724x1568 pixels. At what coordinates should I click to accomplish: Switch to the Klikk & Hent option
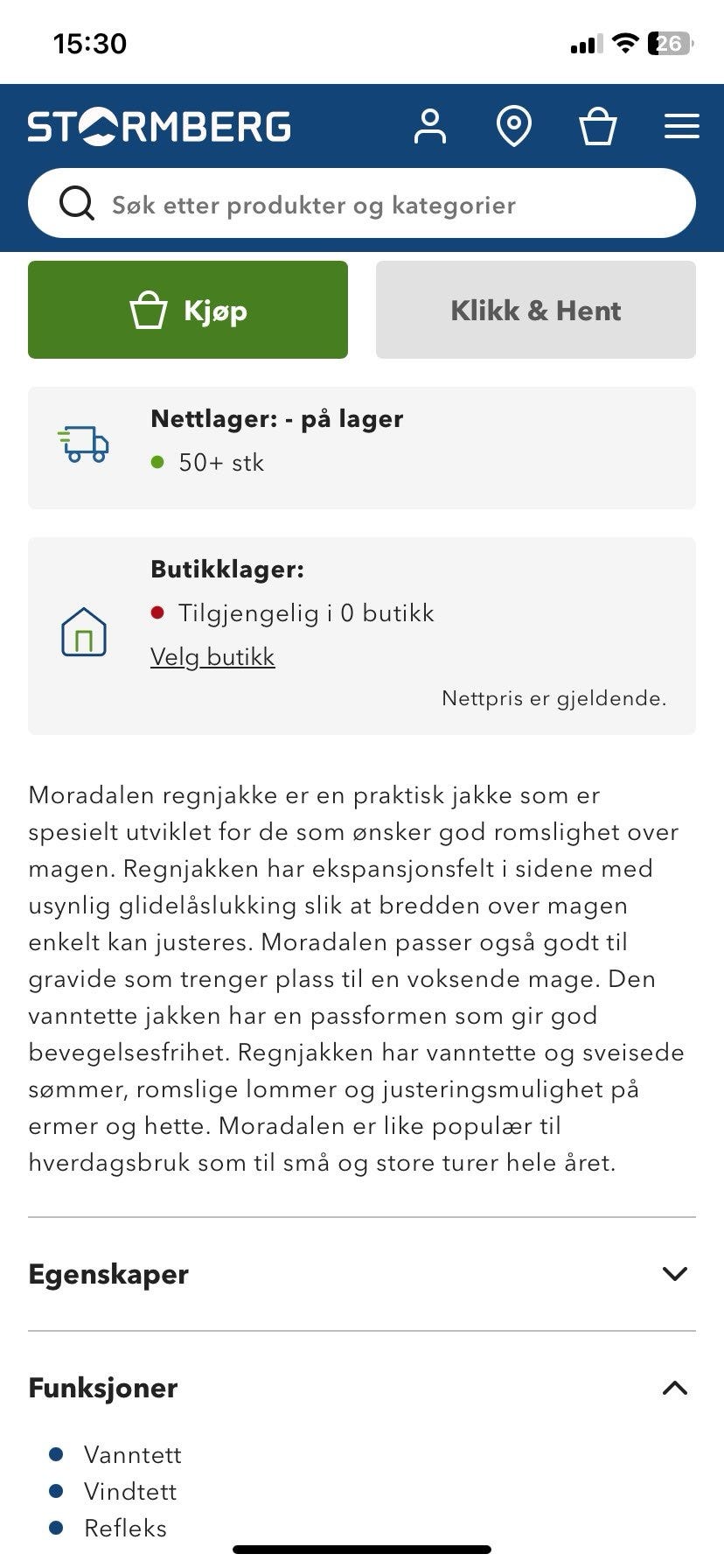click(x=536, y=309)
